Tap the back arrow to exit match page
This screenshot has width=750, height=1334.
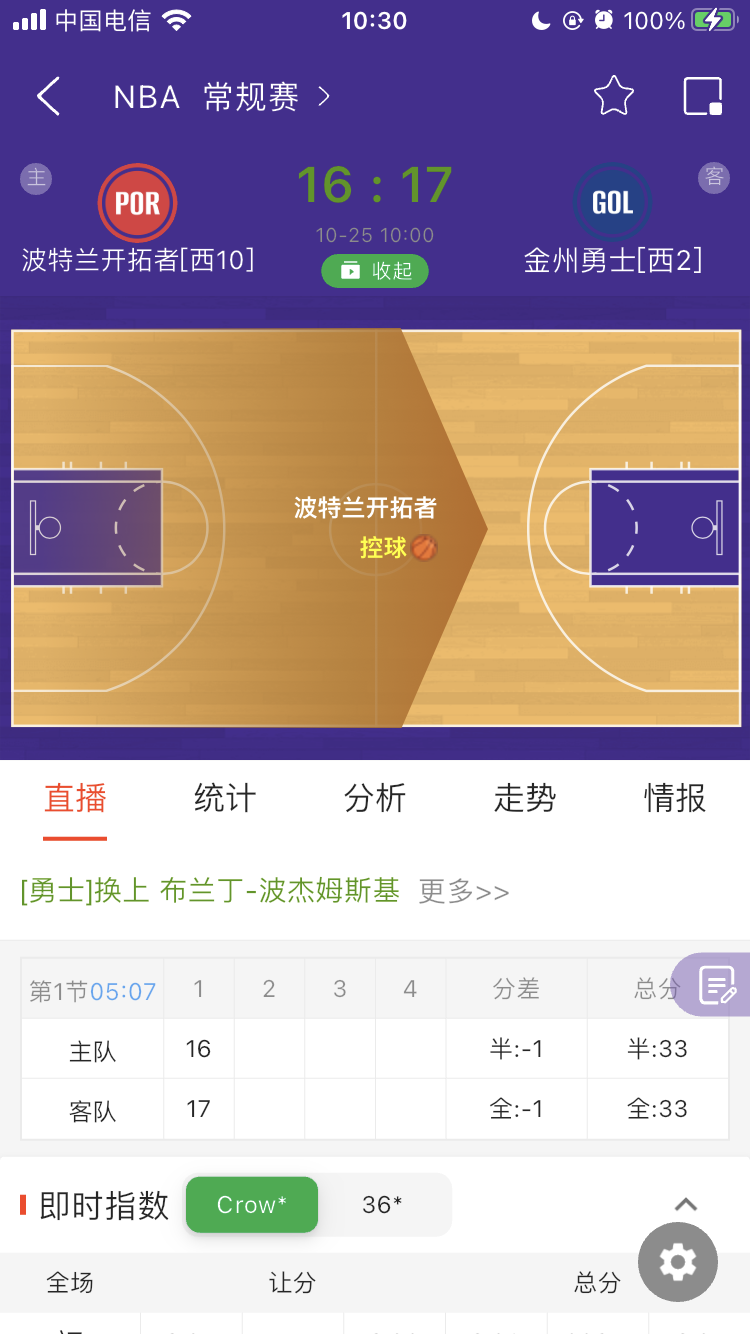pos(48,96)
